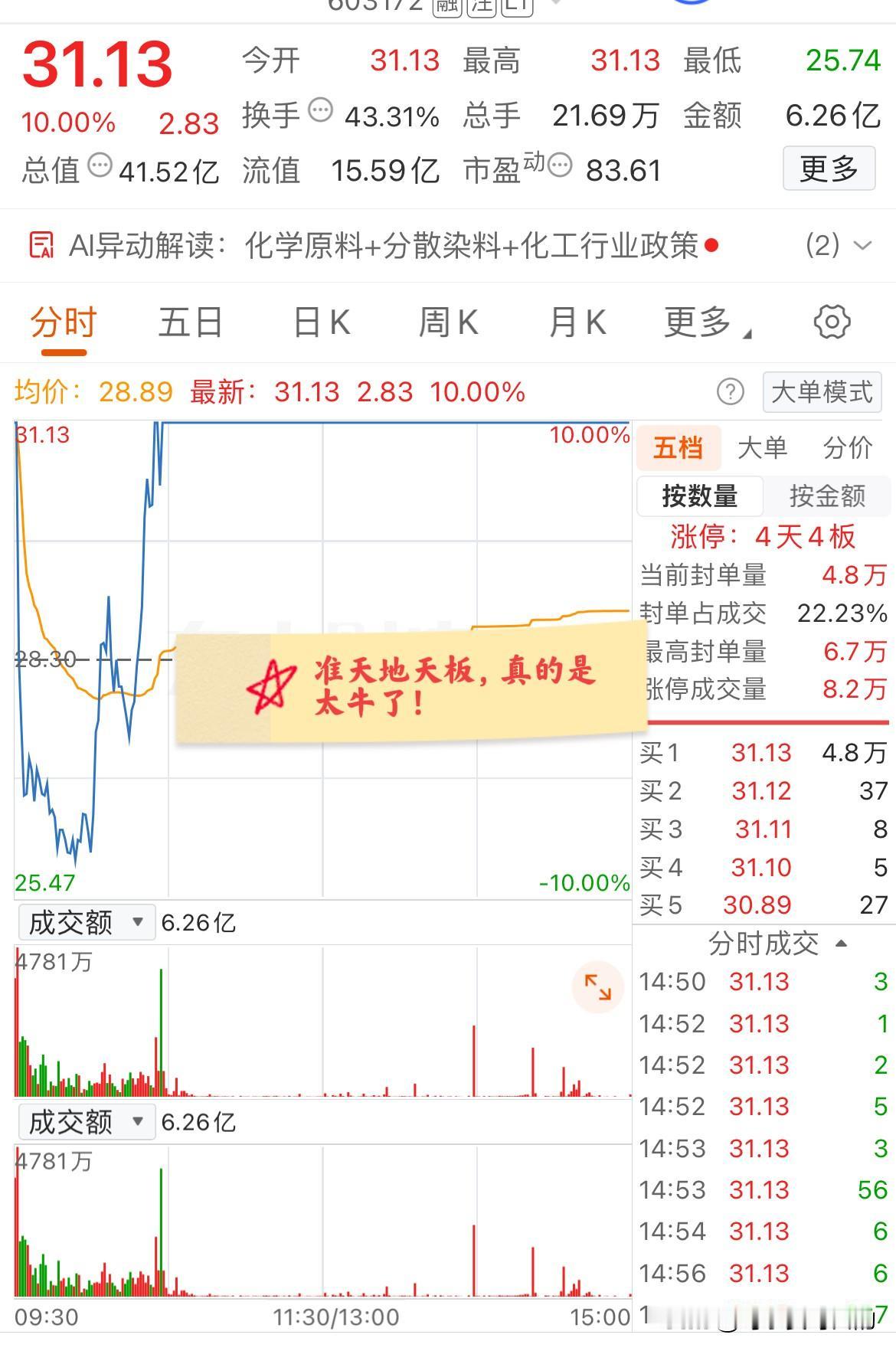
Task: Open the chart settings gear icon
Action: pyautogui.click(x=834, y=322)
